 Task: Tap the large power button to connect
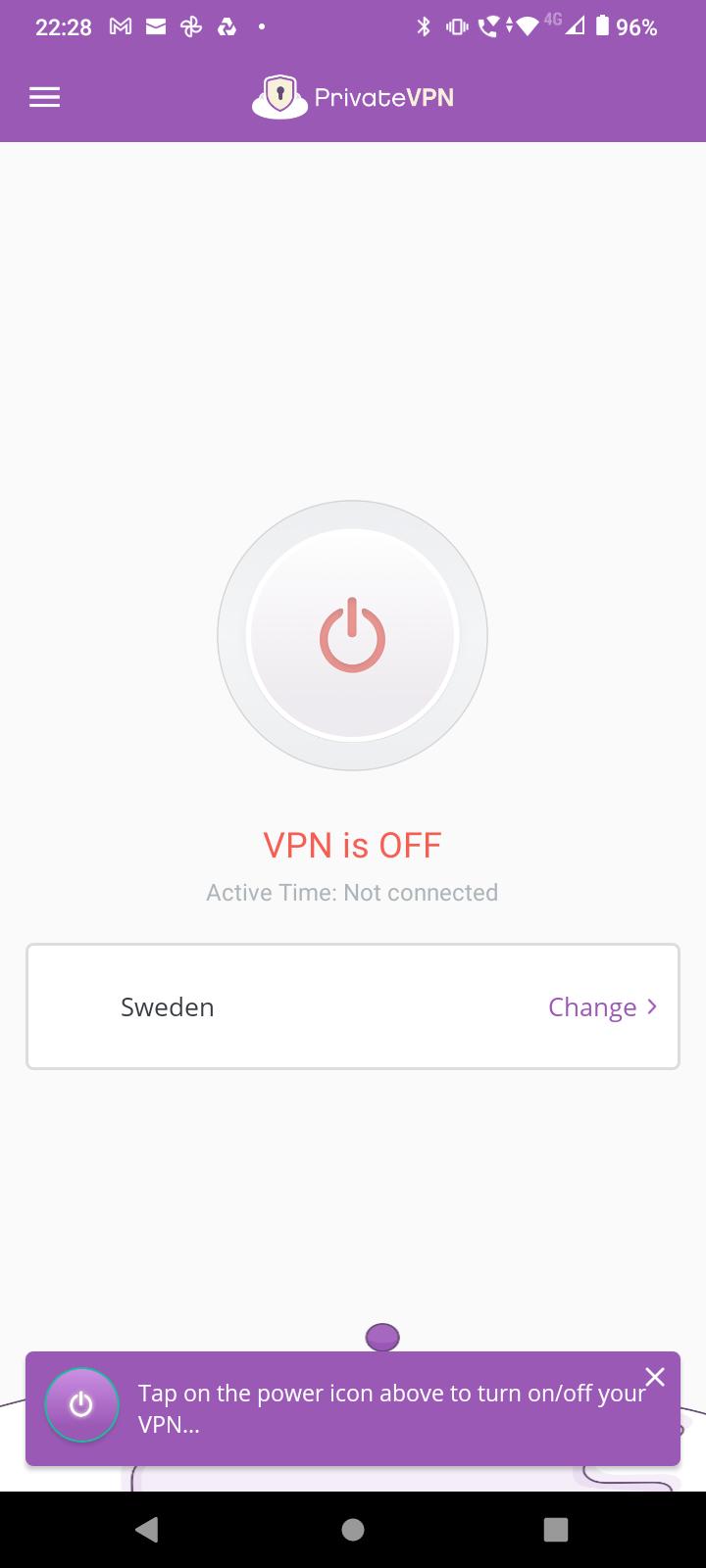tap(353, 635)
